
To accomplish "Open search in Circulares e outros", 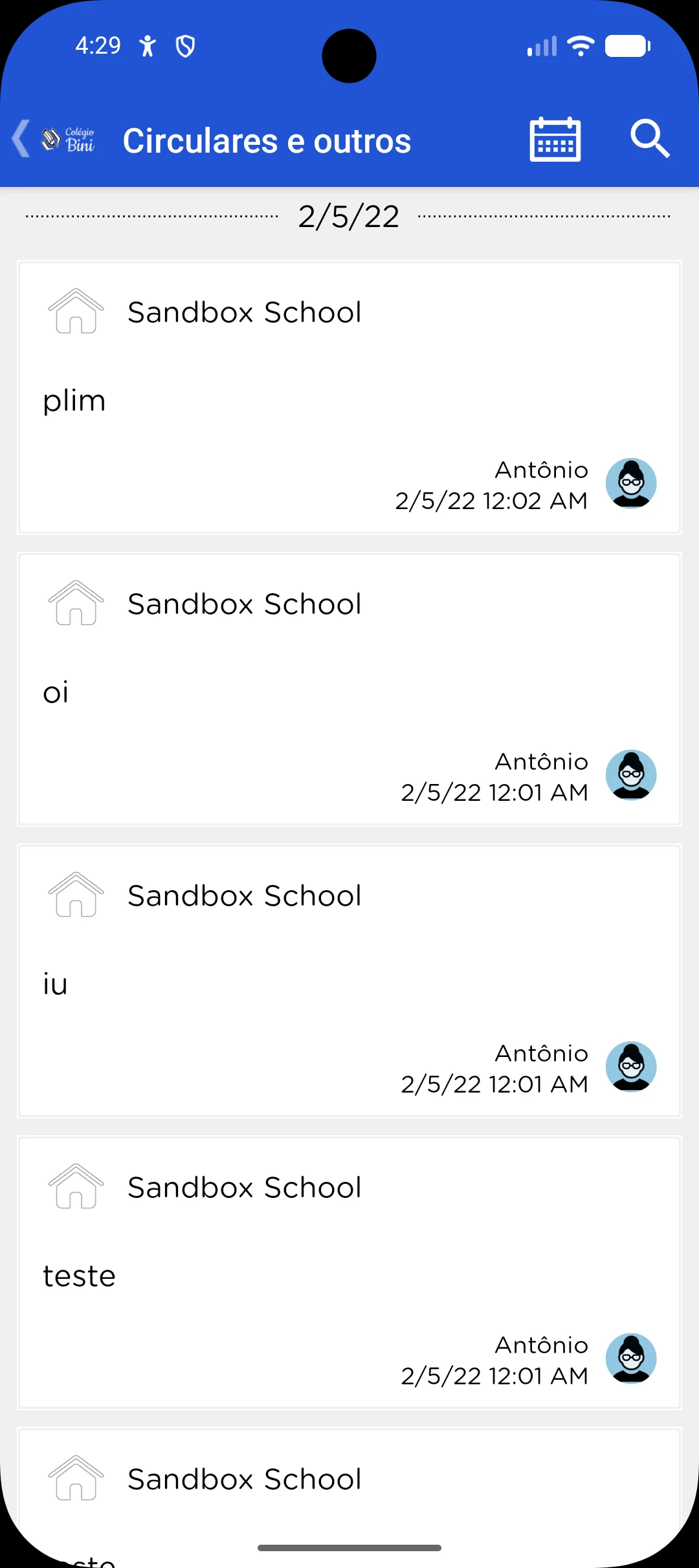I will (x=650, y=138).
